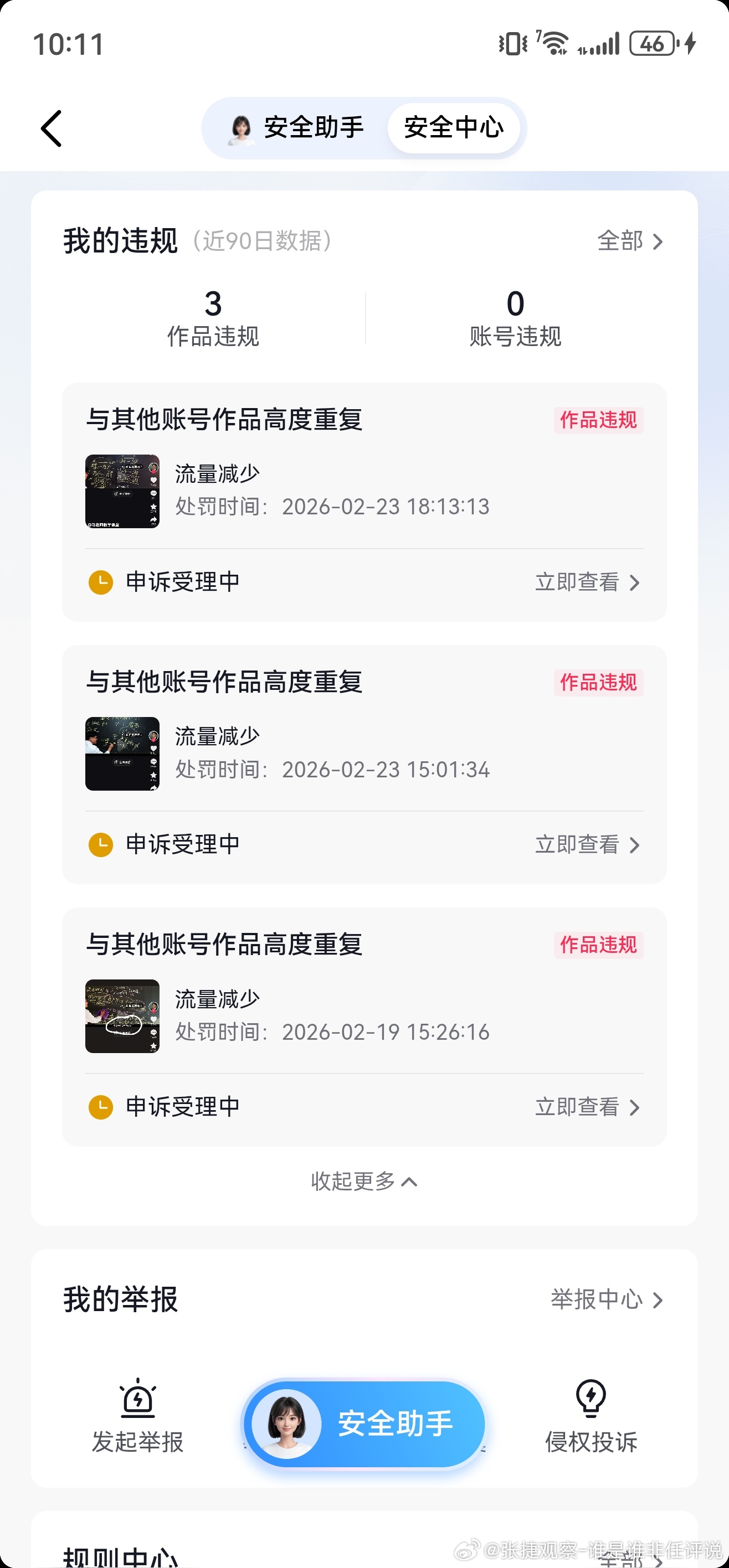Switch to the 安全助手 tab
This screenshot has width=729, height=1568.
pos(312,128)
